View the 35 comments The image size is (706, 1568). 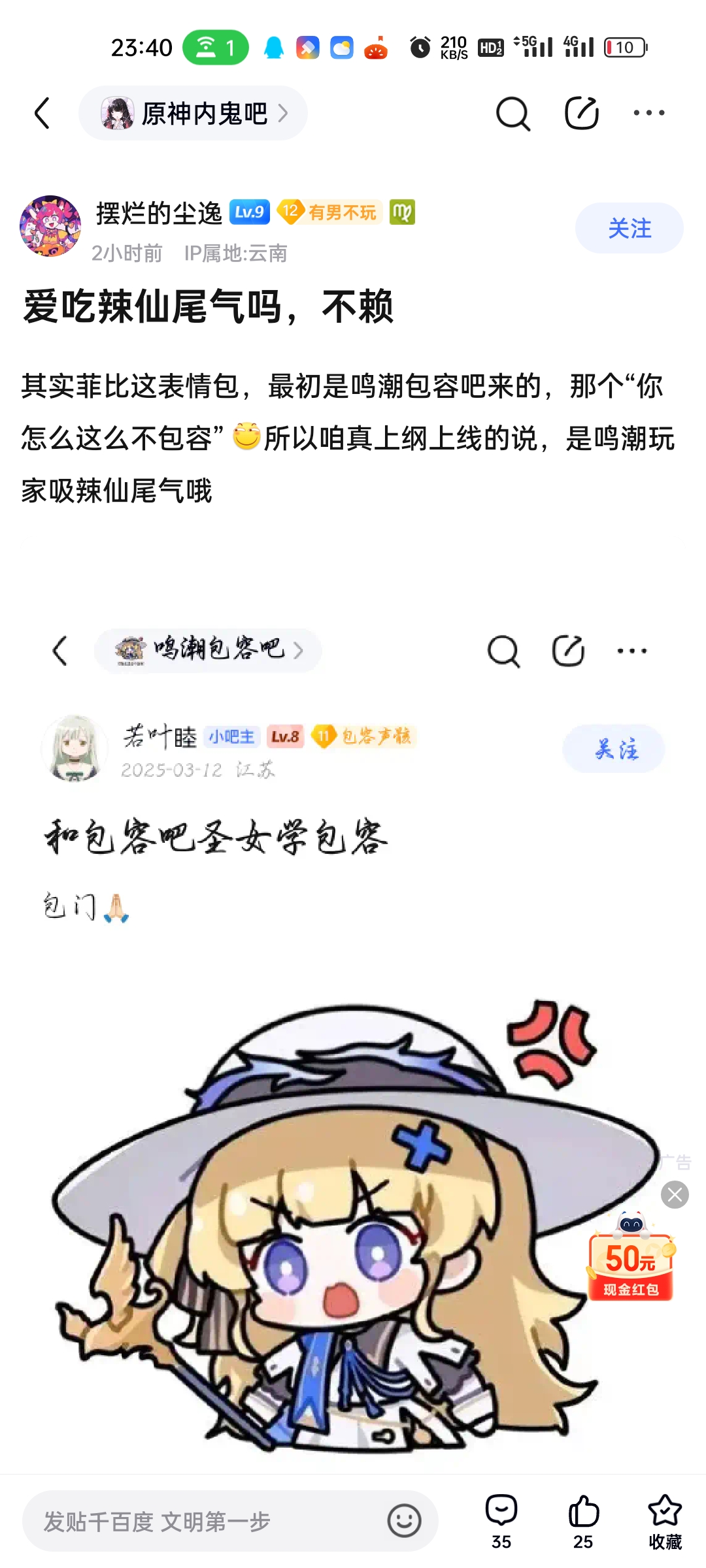click(501, 1521)
